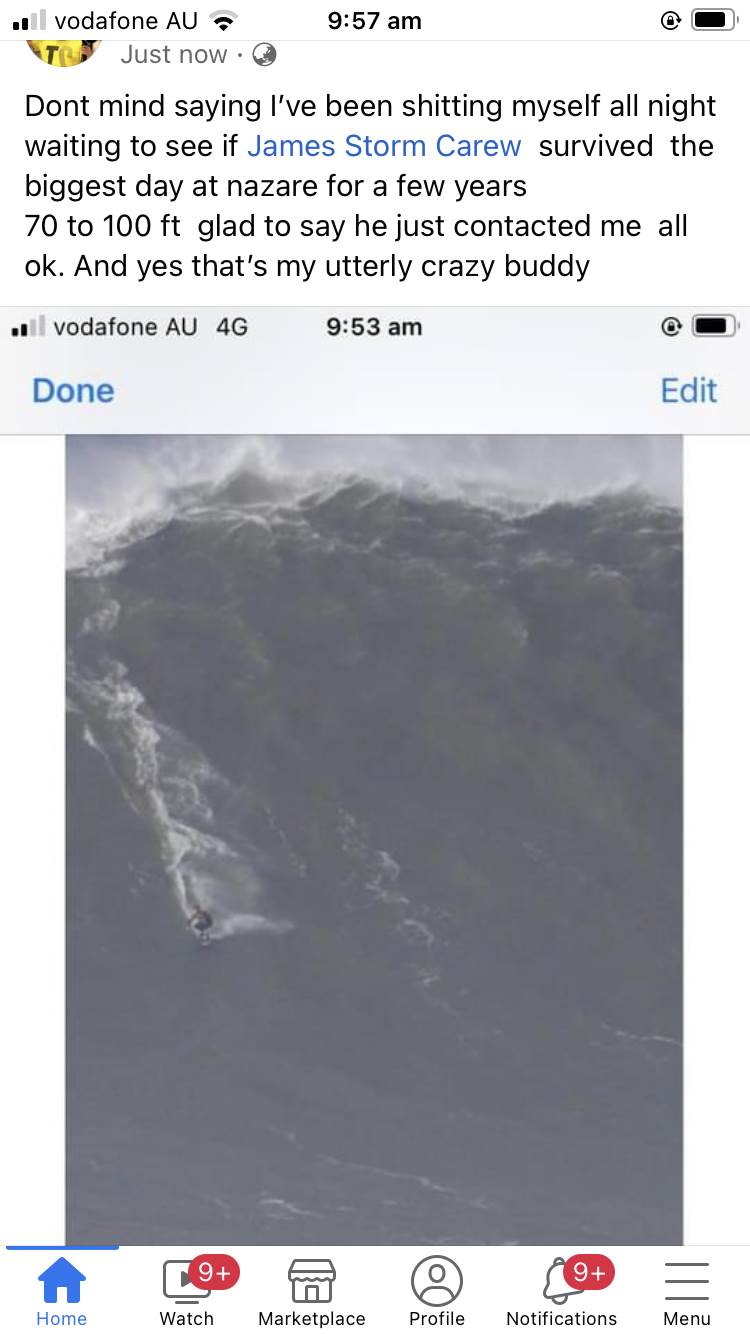750x1334 pixels.
Task: Open the Menu tab
Action: click(x=687, y=1290)
